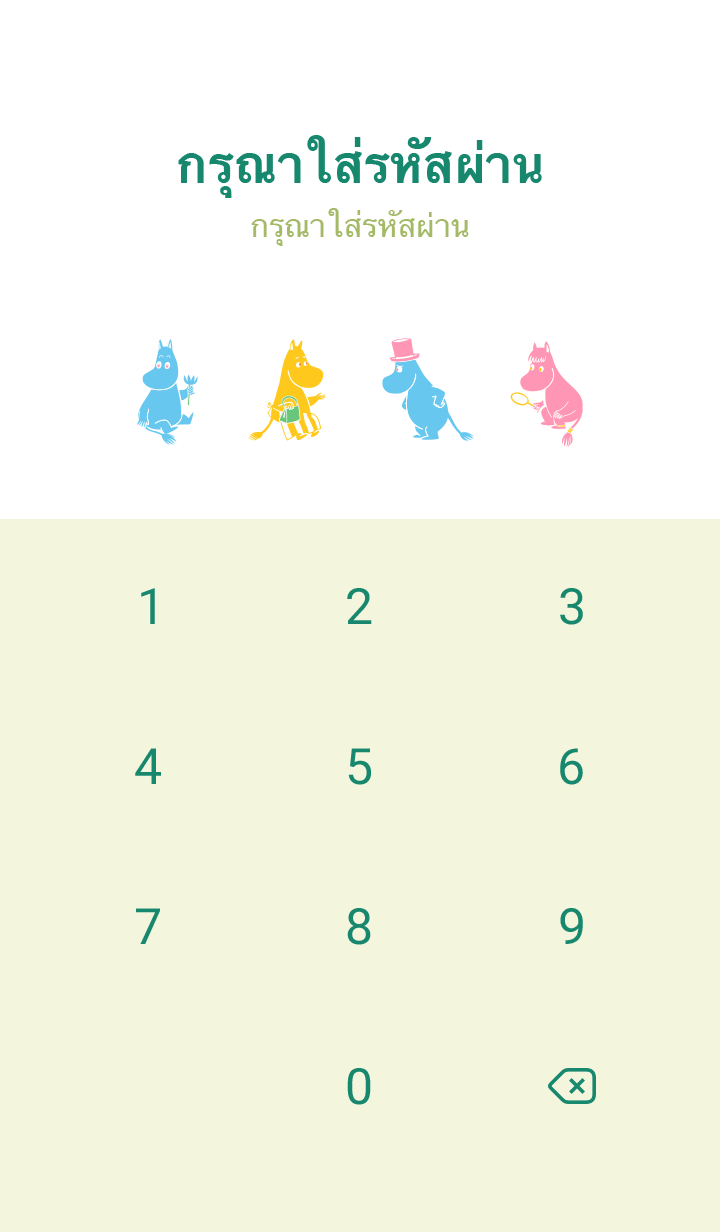720x1232 pixels.
Task: Enter digit 5 for the passcode
Action: (x=359, y=767)
